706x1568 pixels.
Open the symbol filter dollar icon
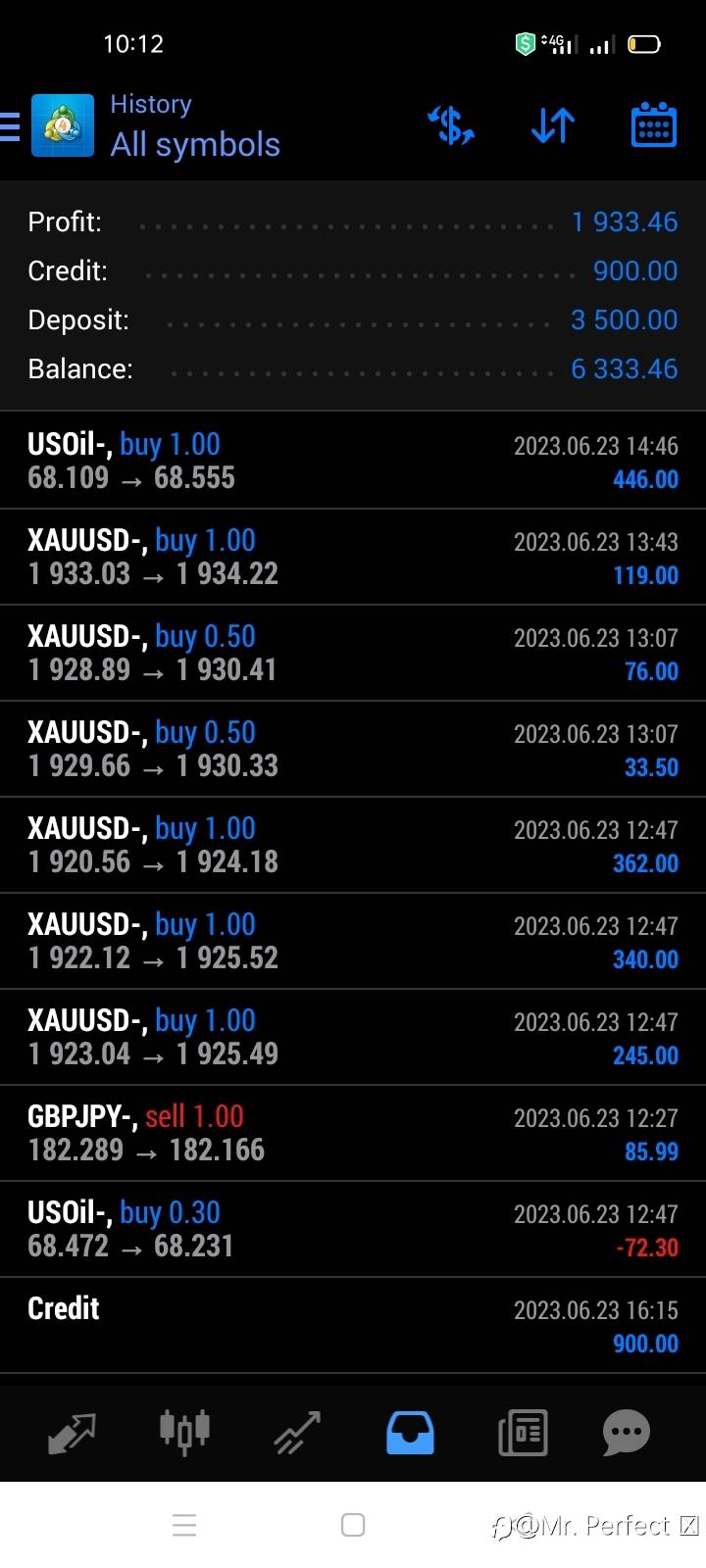(x=451, y=125)
